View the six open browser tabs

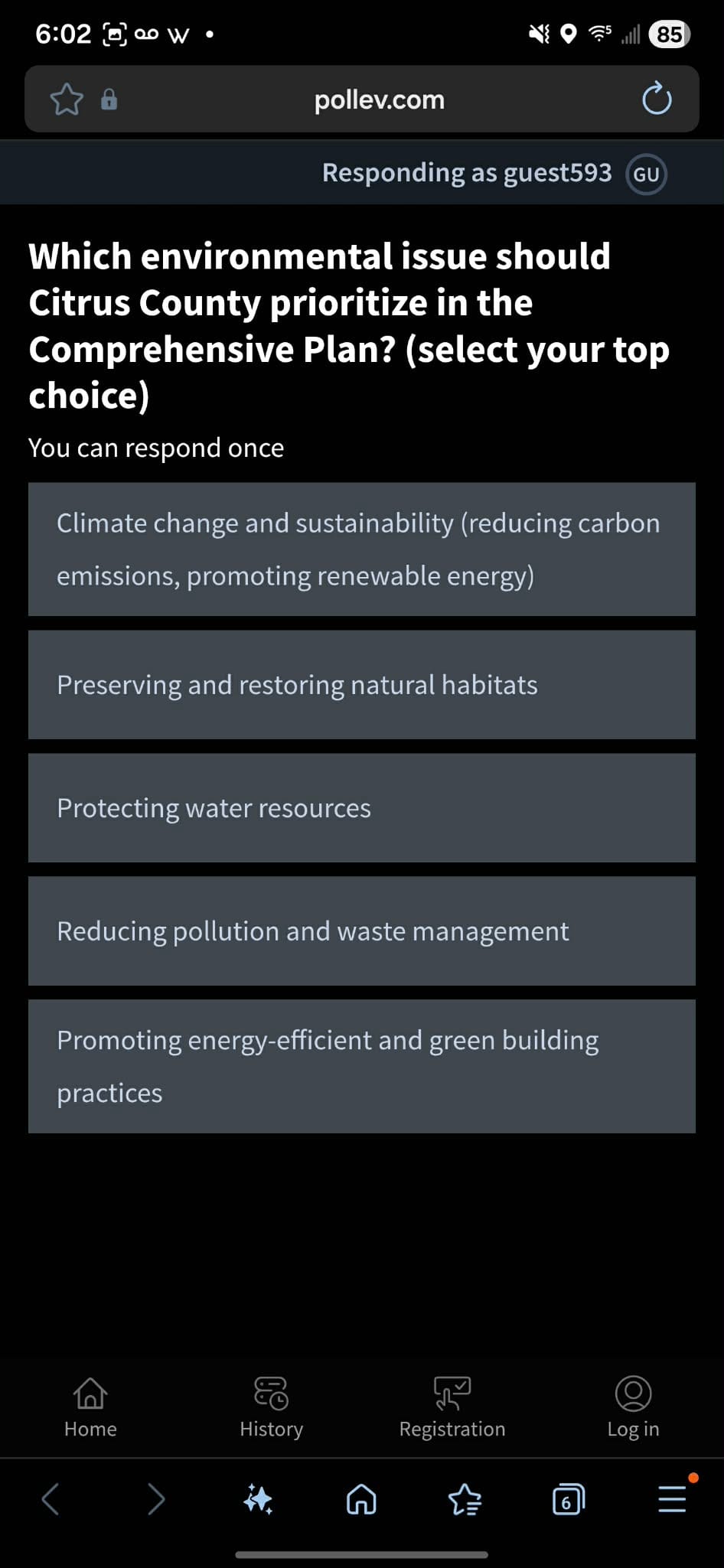(x=568, y=1499)
